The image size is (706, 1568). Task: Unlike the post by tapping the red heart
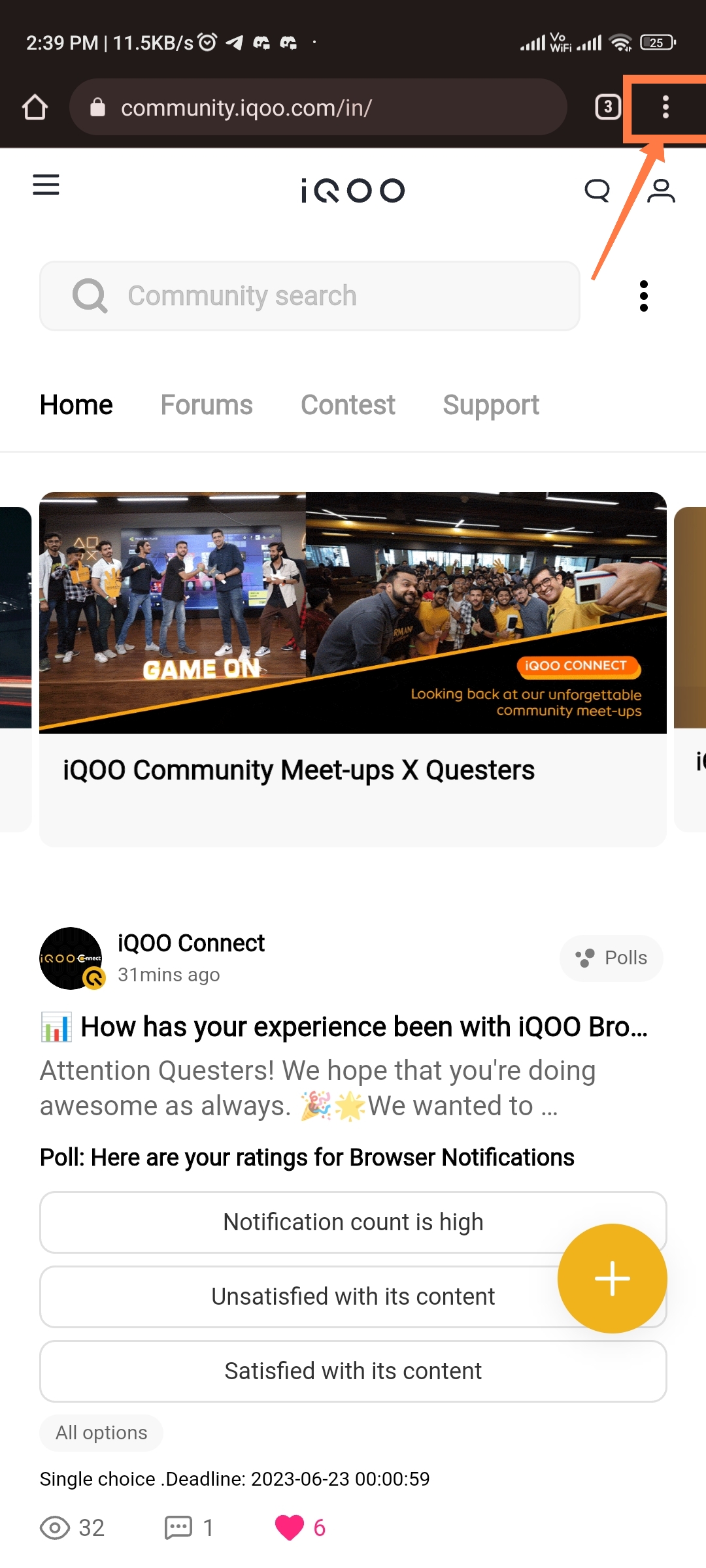[289, 1526]
